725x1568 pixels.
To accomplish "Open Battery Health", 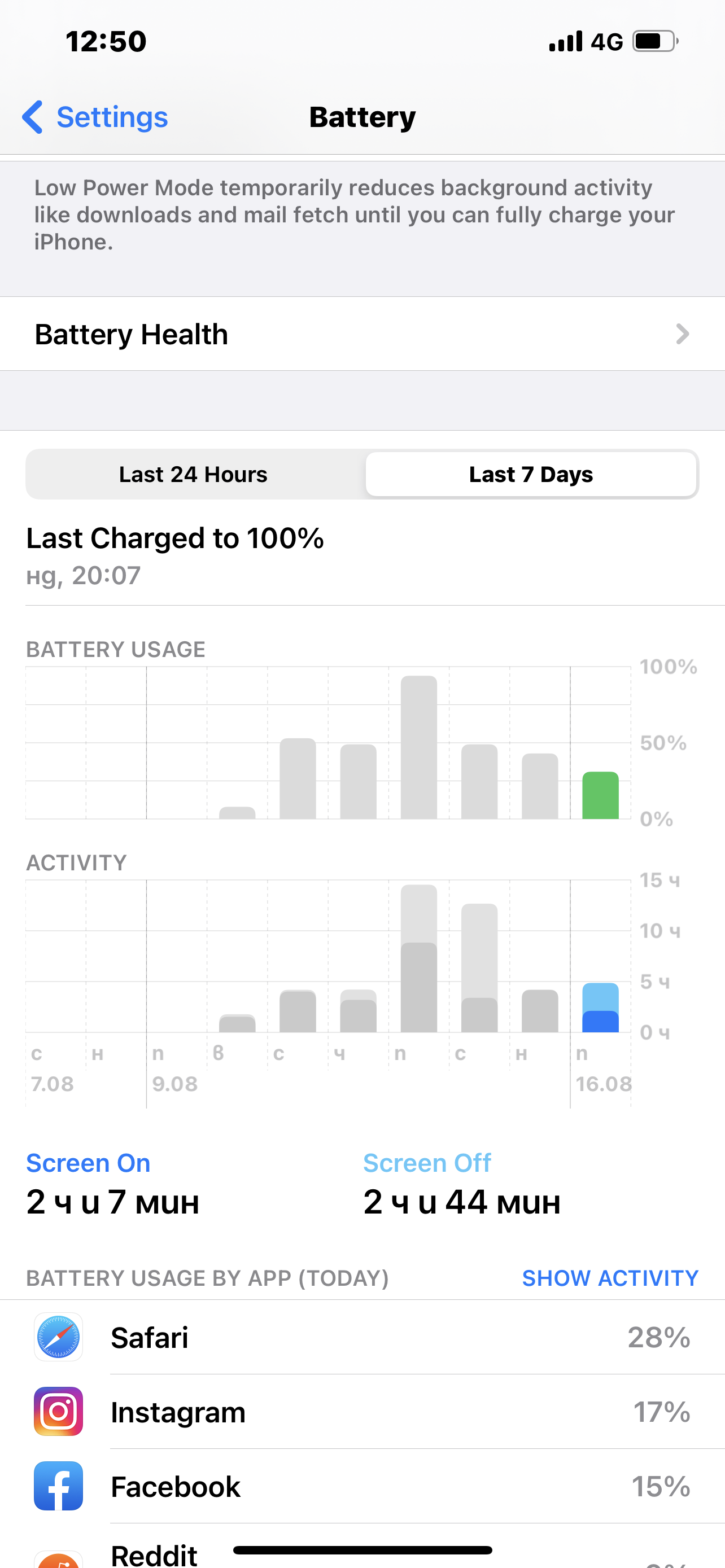I will point(362,334).
